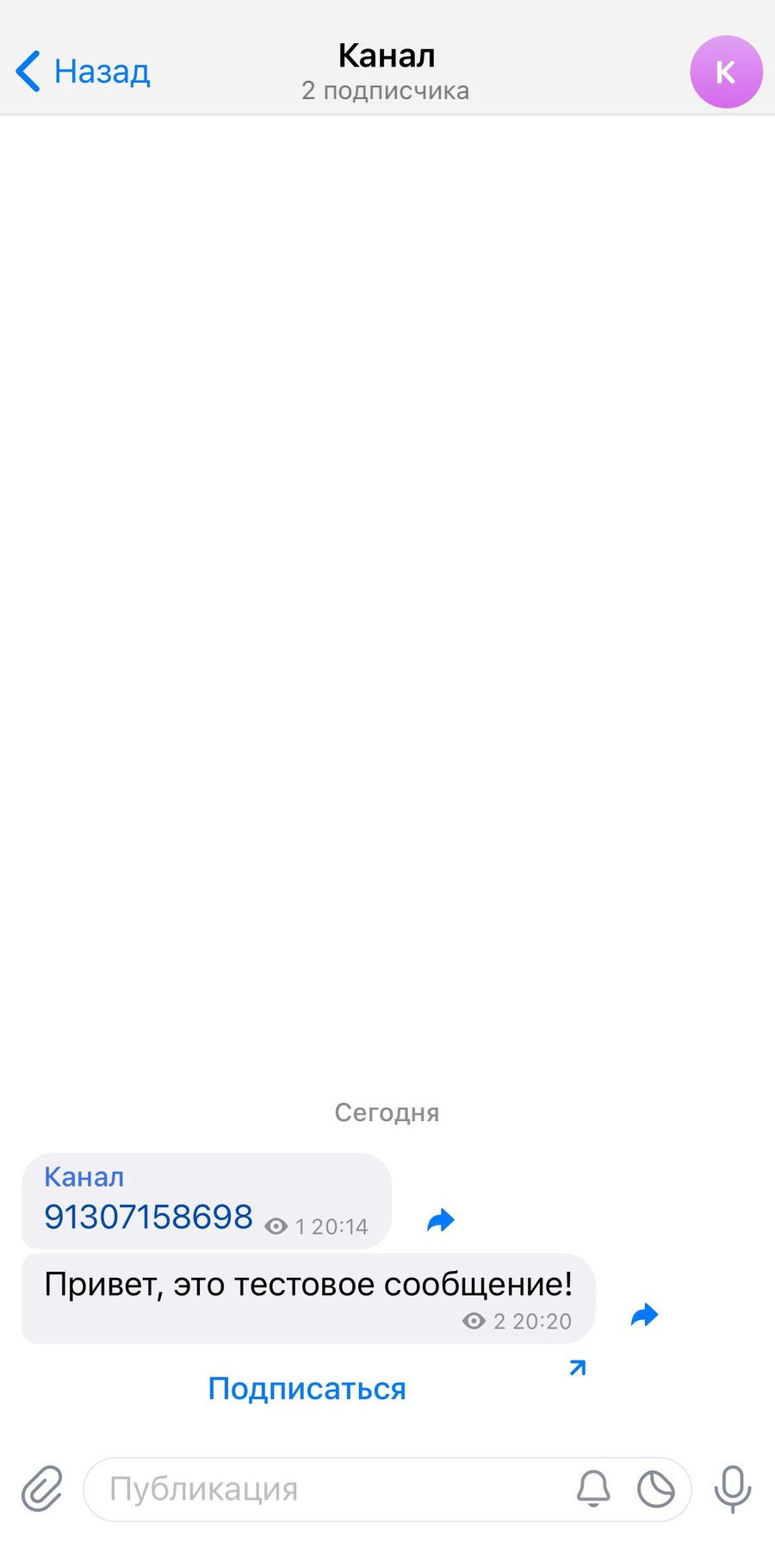Tap the Подписаться button
This screenshot has height=1568, width=775.
pyautogui.click(x=307, y=1389)
